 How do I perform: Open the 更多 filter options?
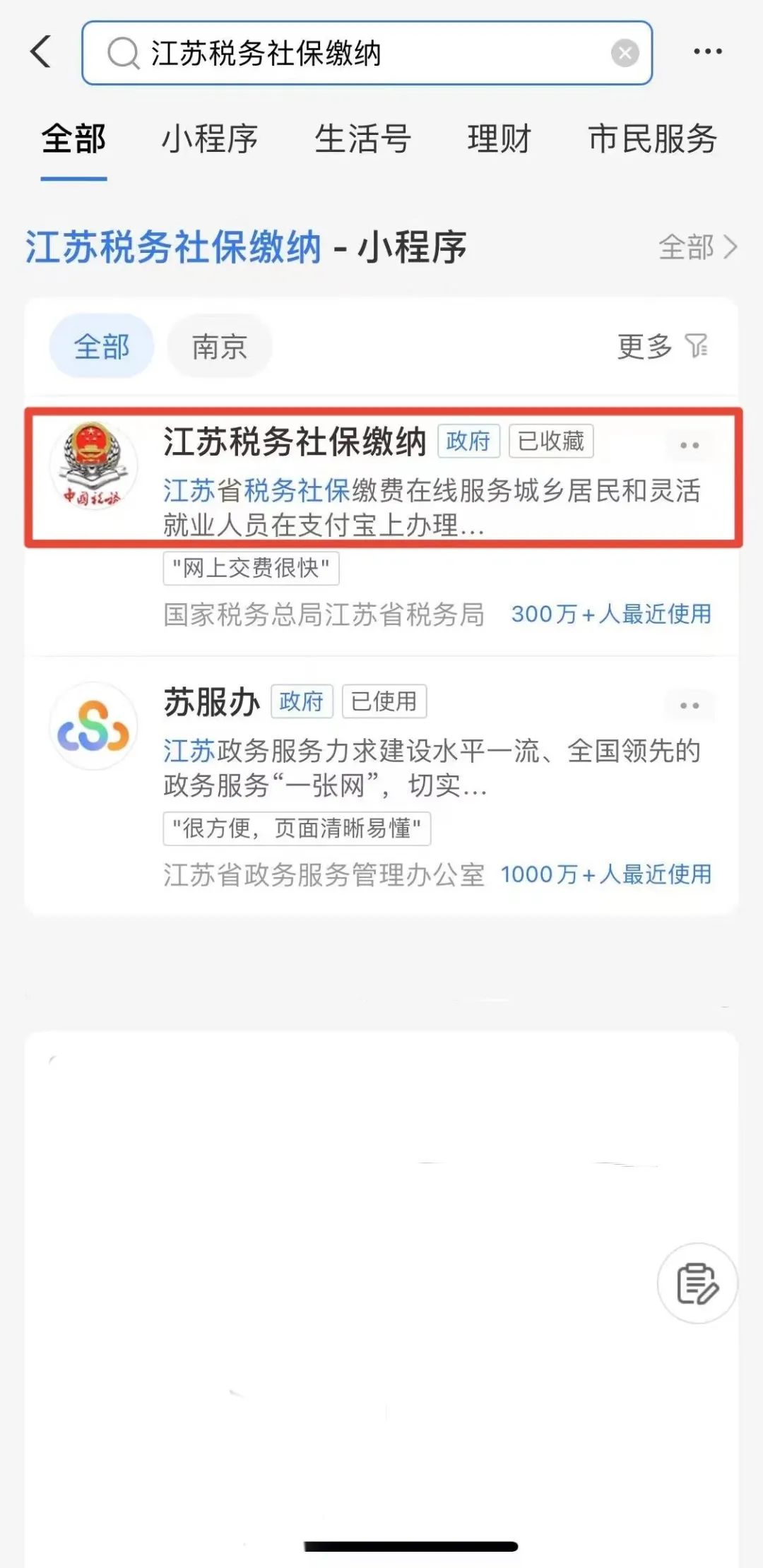(x=661, y=347)
